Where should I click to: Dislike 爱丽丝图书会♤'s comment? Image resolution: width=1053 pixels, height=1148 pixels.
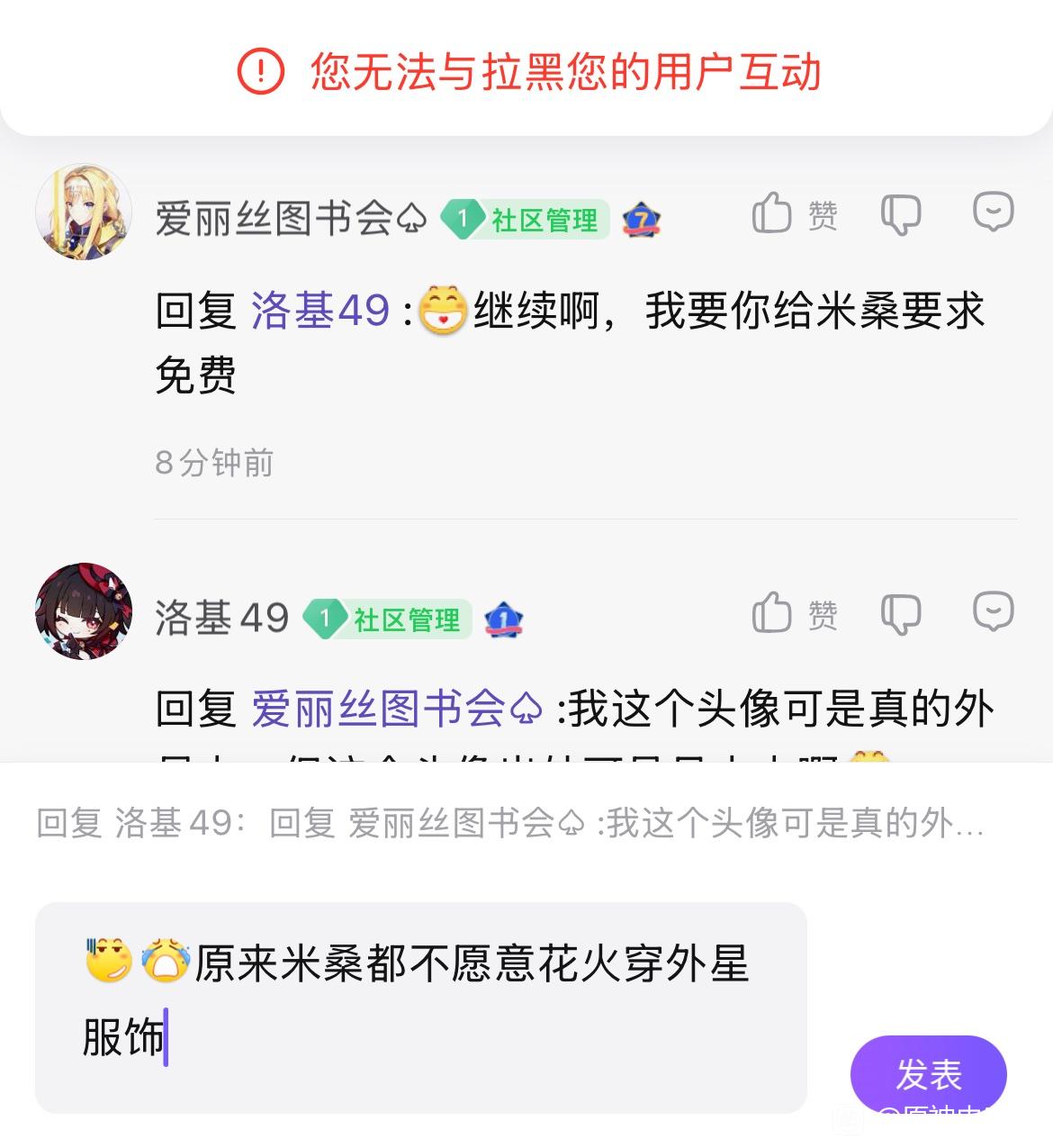point(900,214)
